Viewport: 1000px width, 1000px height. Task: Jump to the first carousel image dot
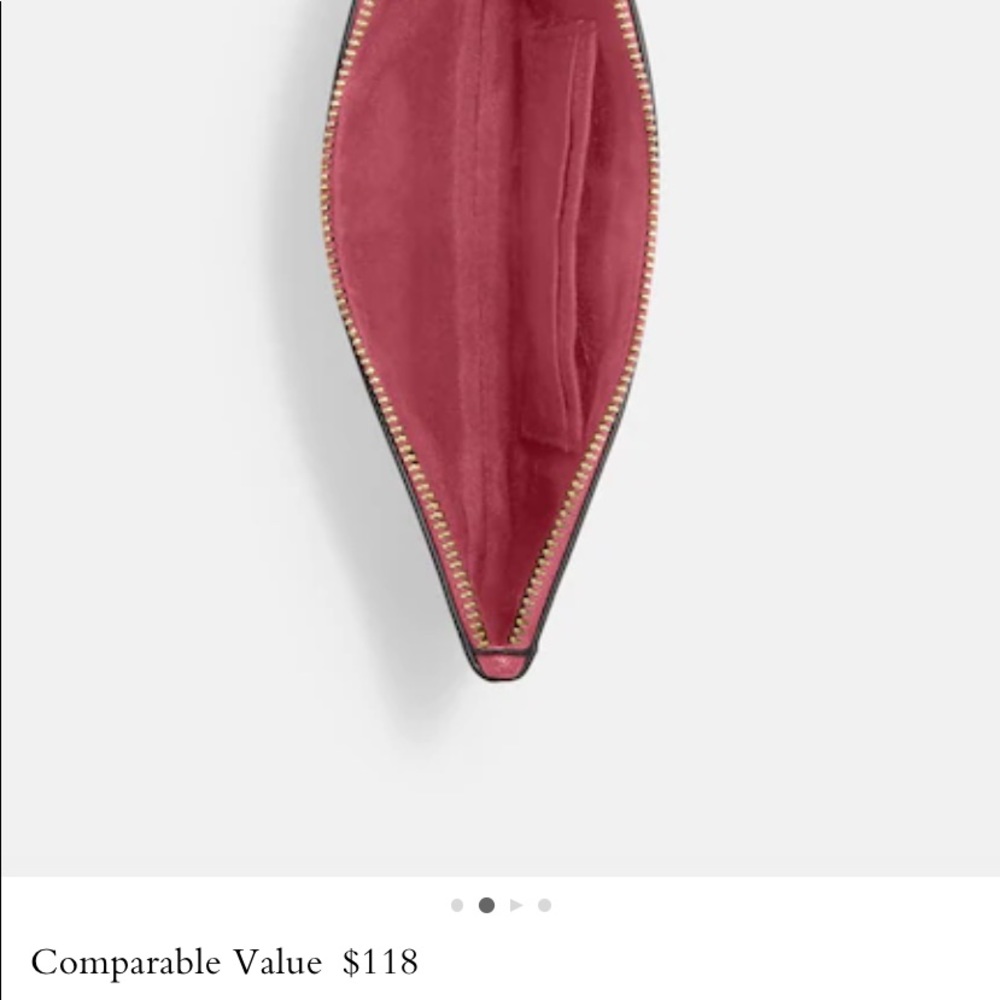tap(457, 906)
